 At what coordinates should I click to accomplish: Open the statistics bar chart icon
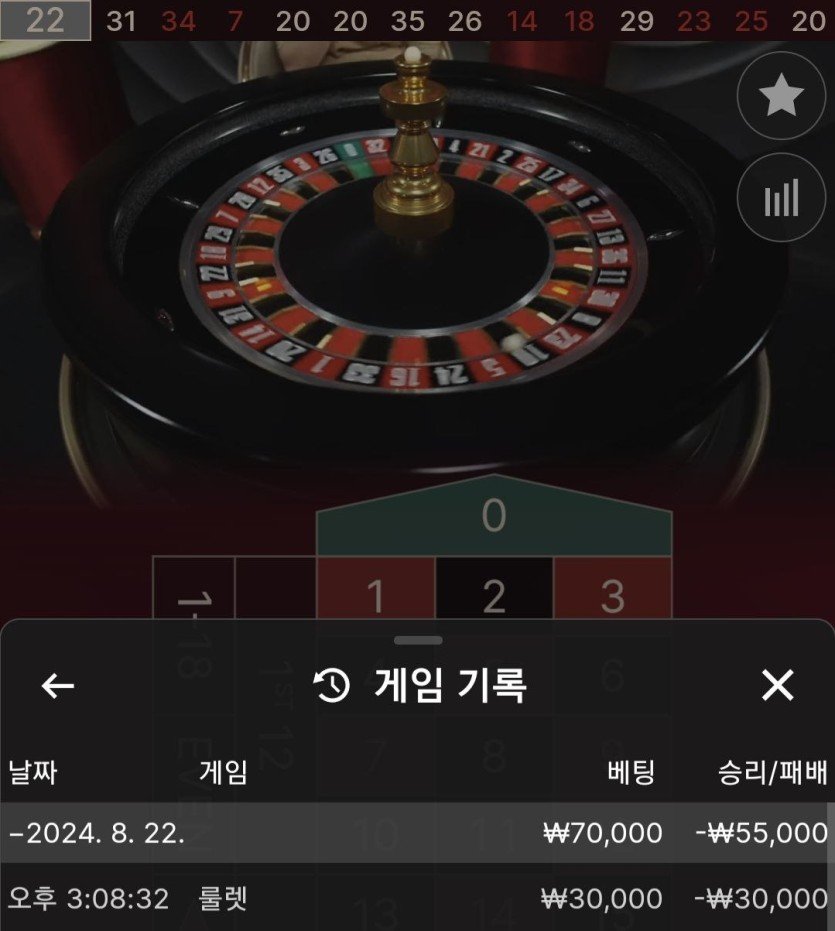pos(781,197)
